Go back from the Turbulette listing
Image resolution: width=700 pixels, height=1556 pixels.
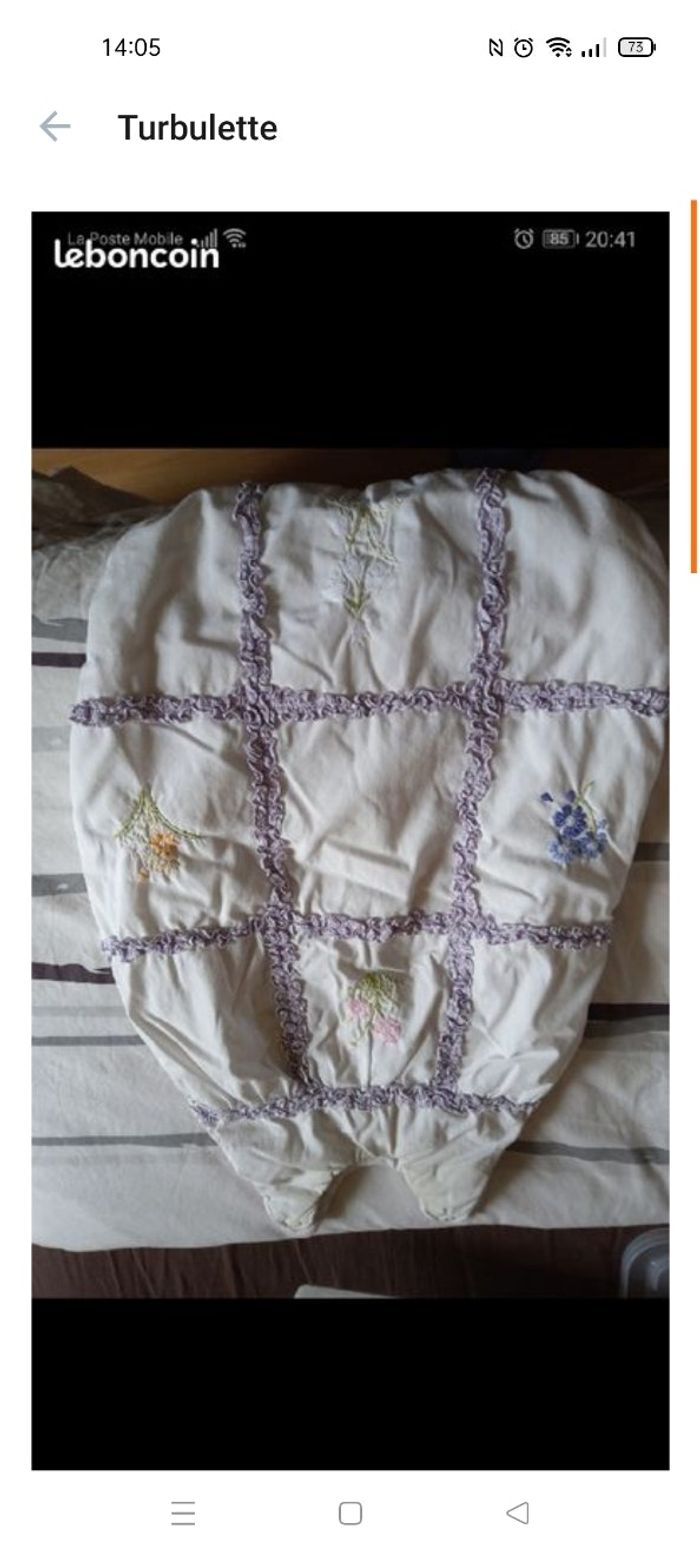coord(55,127)
